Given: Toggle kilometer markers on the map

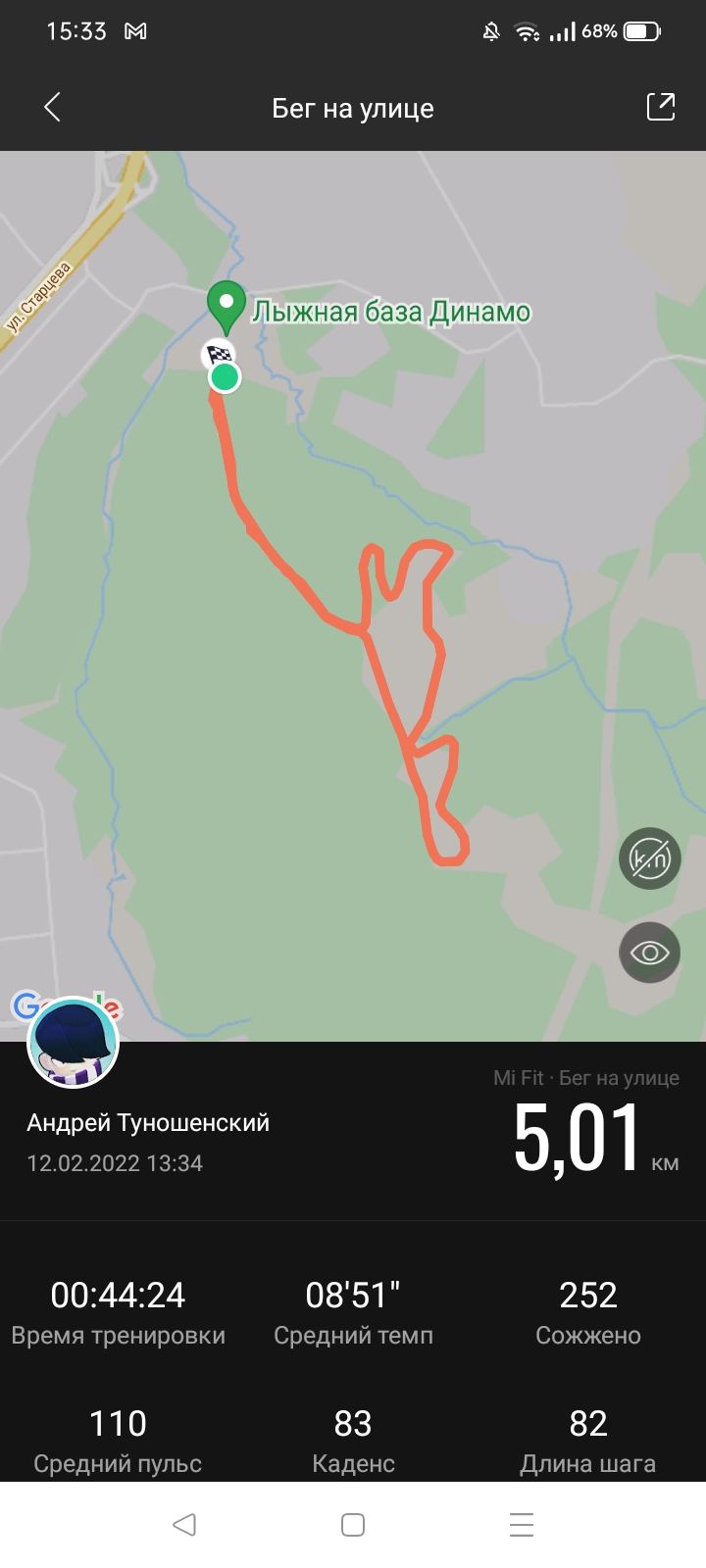Looking at the screenshot, I should coord(649,858).
